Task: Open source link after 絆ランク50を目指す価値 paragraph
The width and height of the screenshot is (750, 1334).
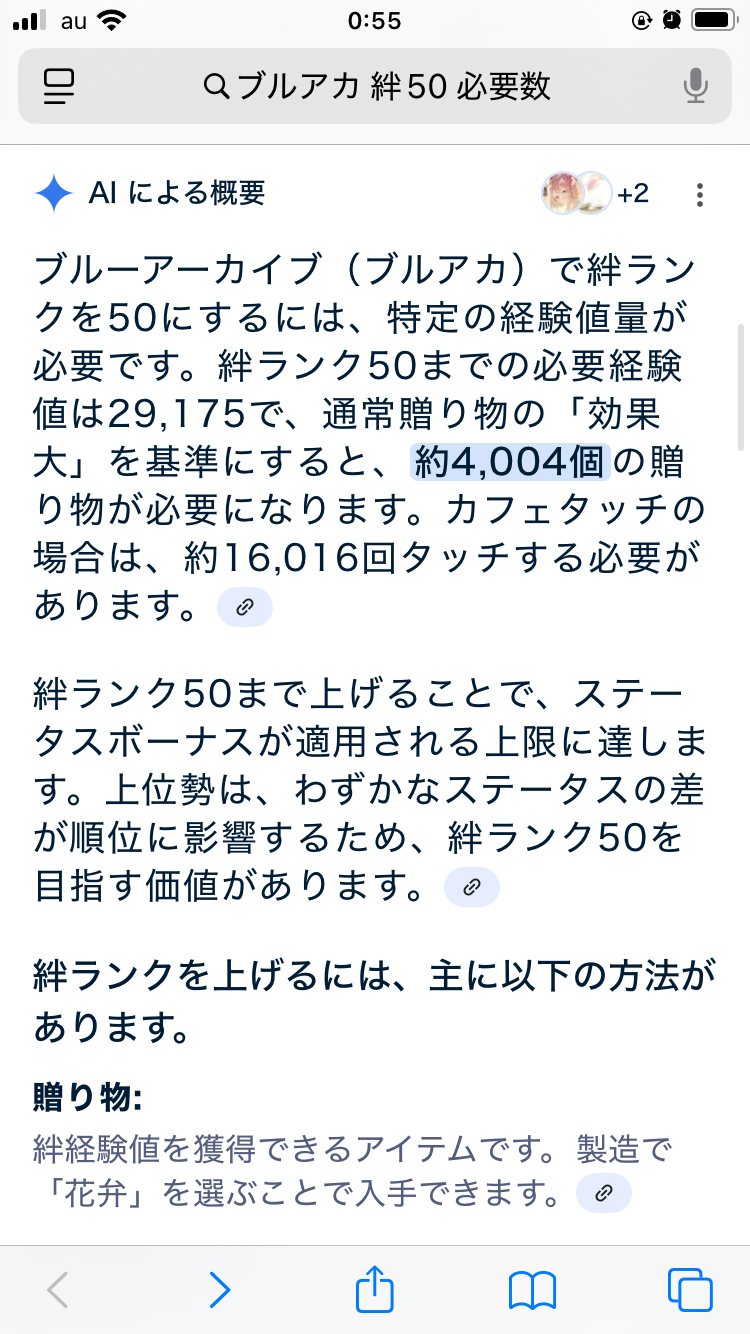Action: 472,886
